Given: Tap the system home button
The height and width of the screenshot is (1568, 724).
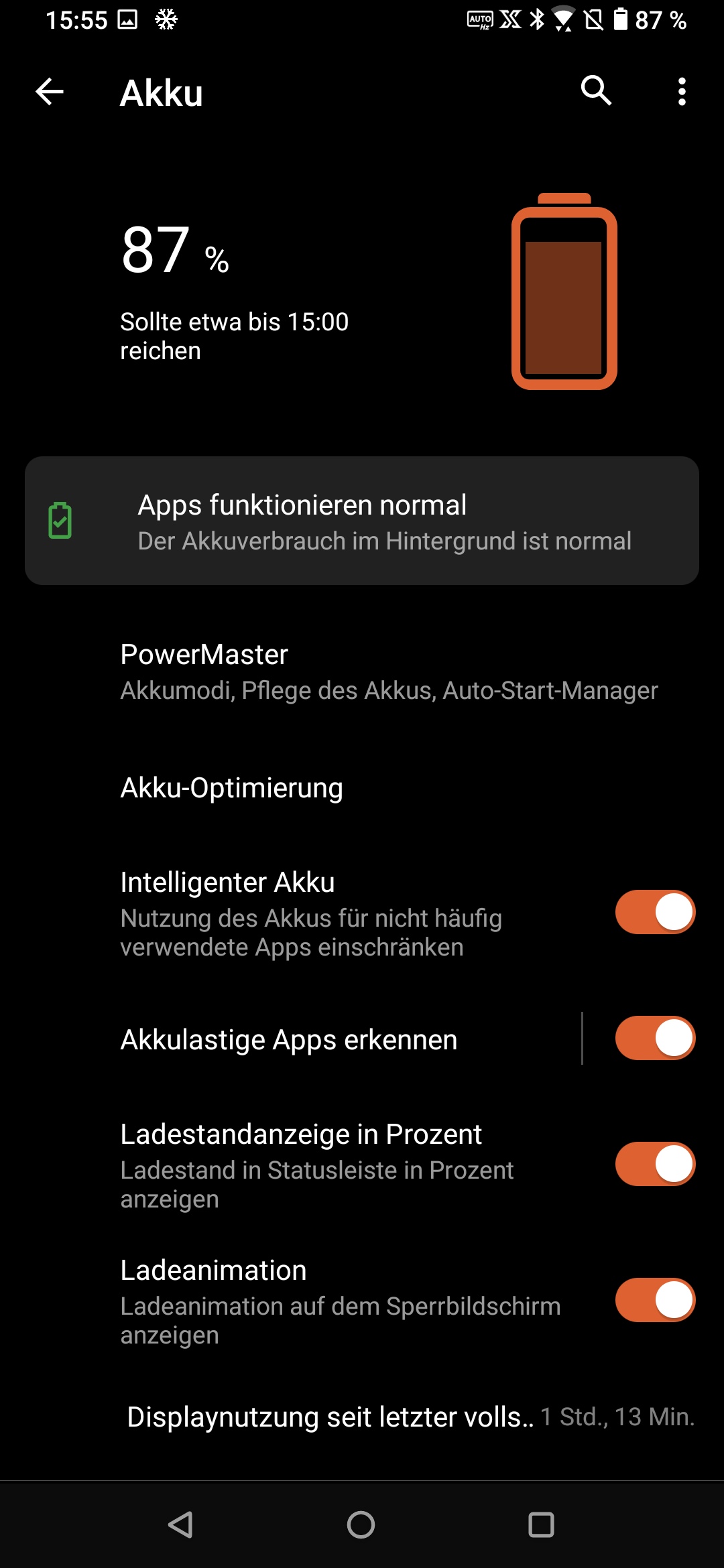Looking at the screenshot, I should [x=361, y=1524].
